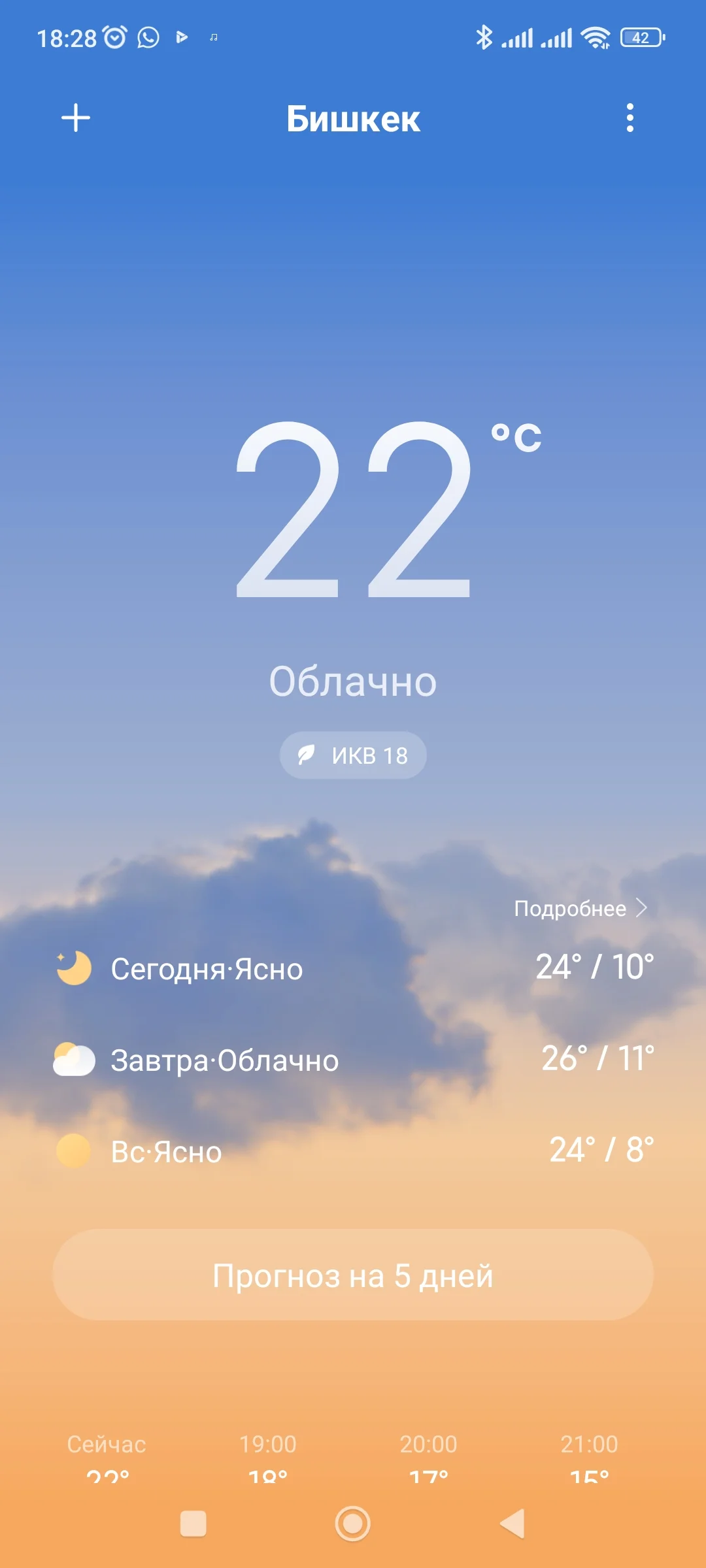
Task: Click the sun icon next to Вс·Ясно
Action: [x=73, y=1151]
